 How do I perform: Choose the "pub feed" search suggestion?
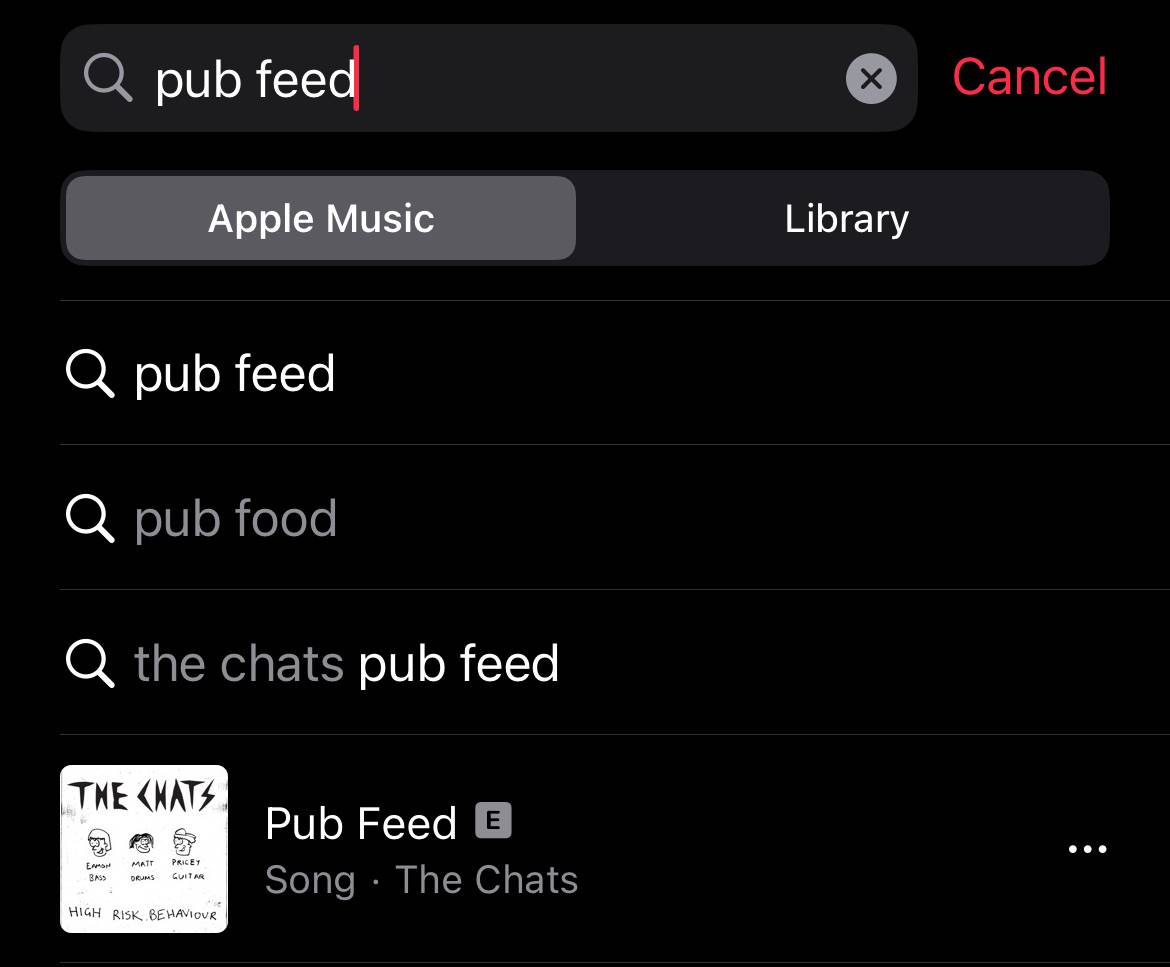(615, 373)
